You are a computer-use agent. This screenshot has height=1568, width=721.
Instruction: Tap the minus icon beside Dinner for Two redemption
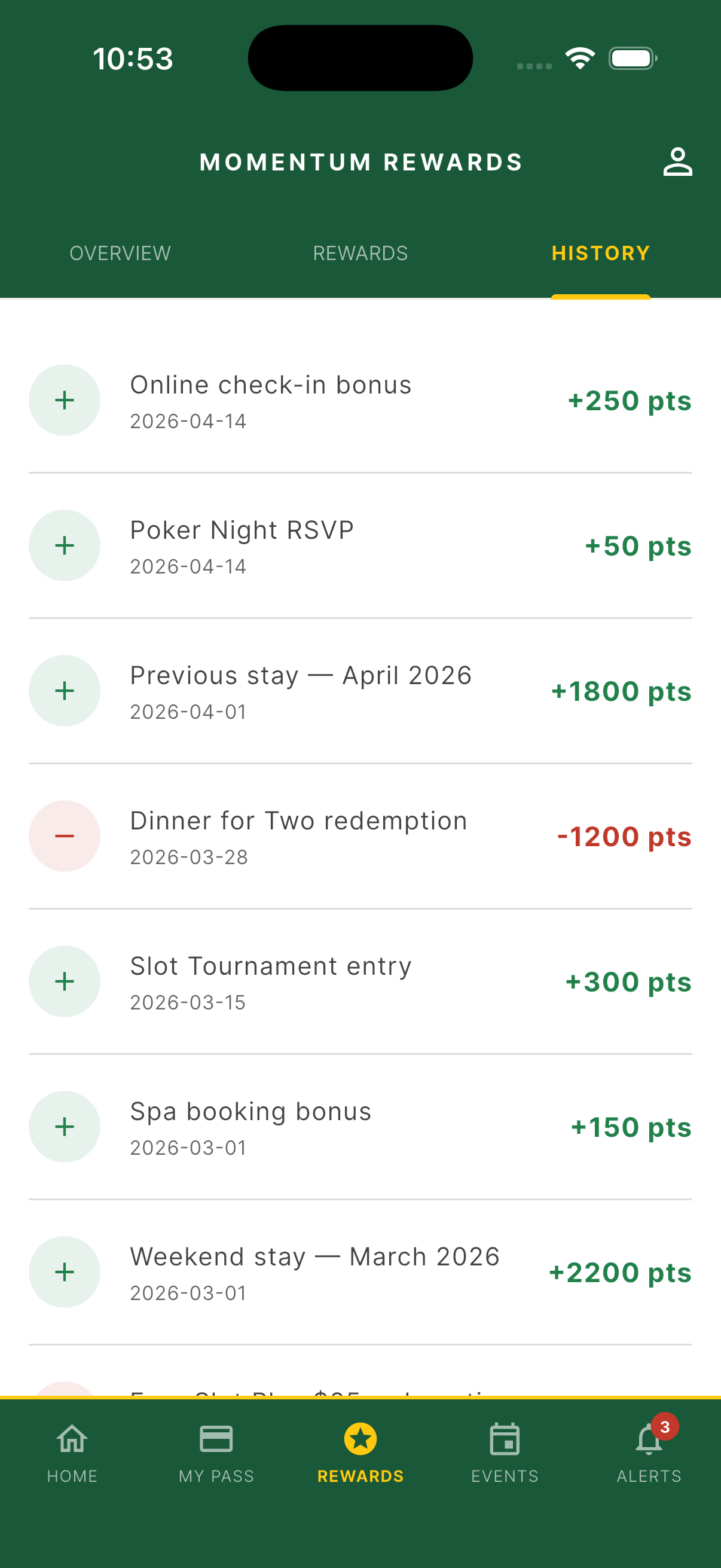point(64,836)
